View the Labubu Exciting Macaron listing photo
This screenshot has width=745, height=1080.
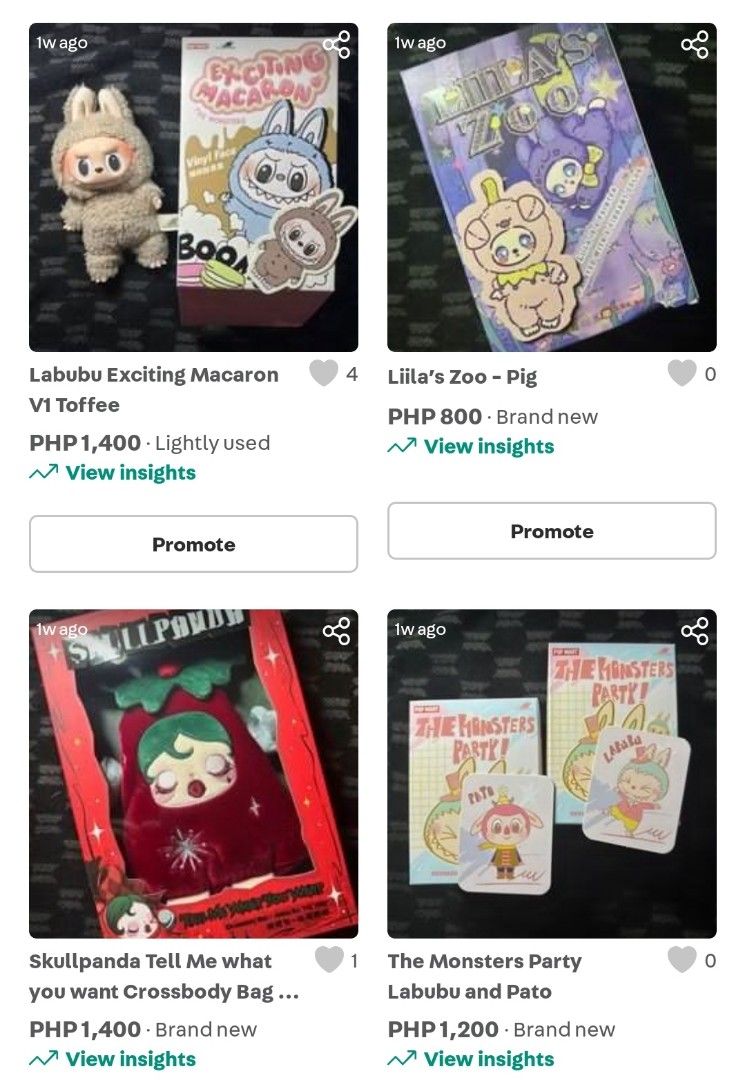click(x=193, y=180)
